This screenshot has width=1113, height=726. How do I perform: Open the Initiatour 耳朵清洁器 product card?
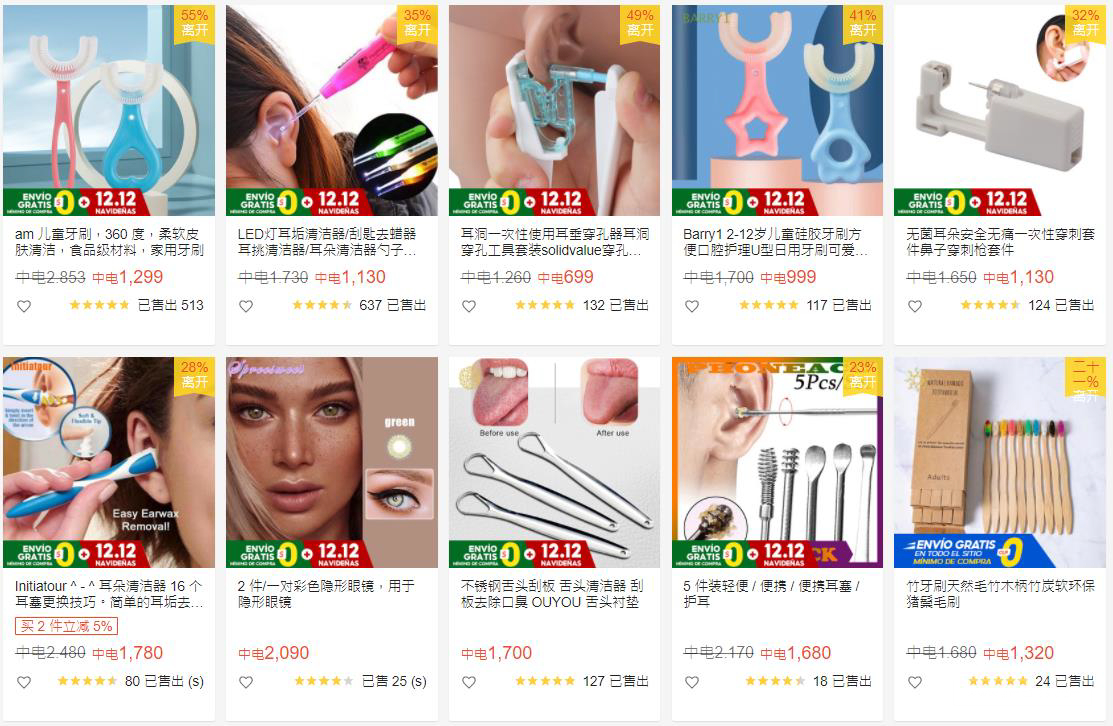pyautogui.click(x=108, y=462)
